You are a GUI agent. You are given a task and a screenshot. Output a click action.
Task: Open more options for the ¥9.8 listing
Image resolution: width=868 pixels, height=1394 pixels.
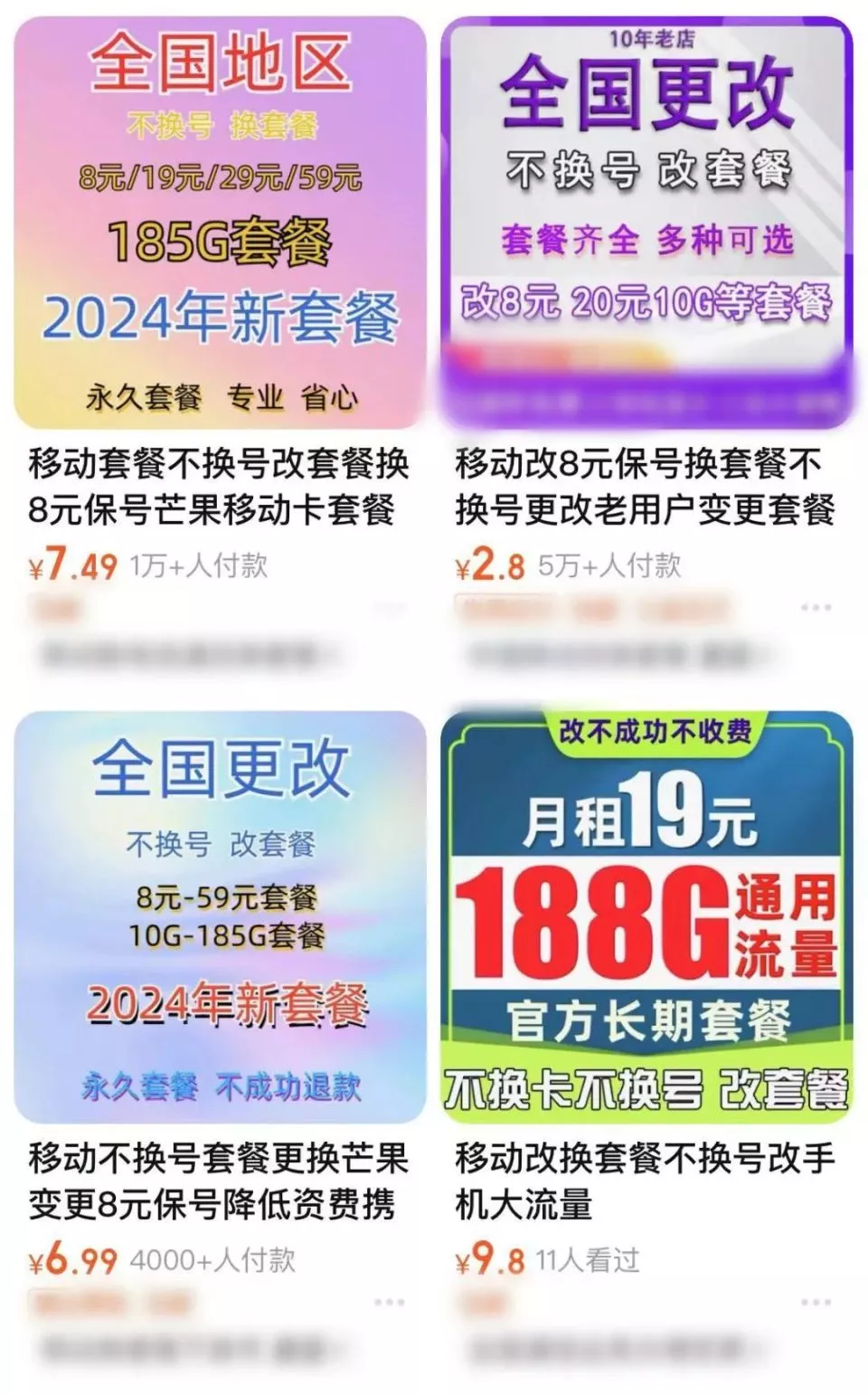point(816,1302)
